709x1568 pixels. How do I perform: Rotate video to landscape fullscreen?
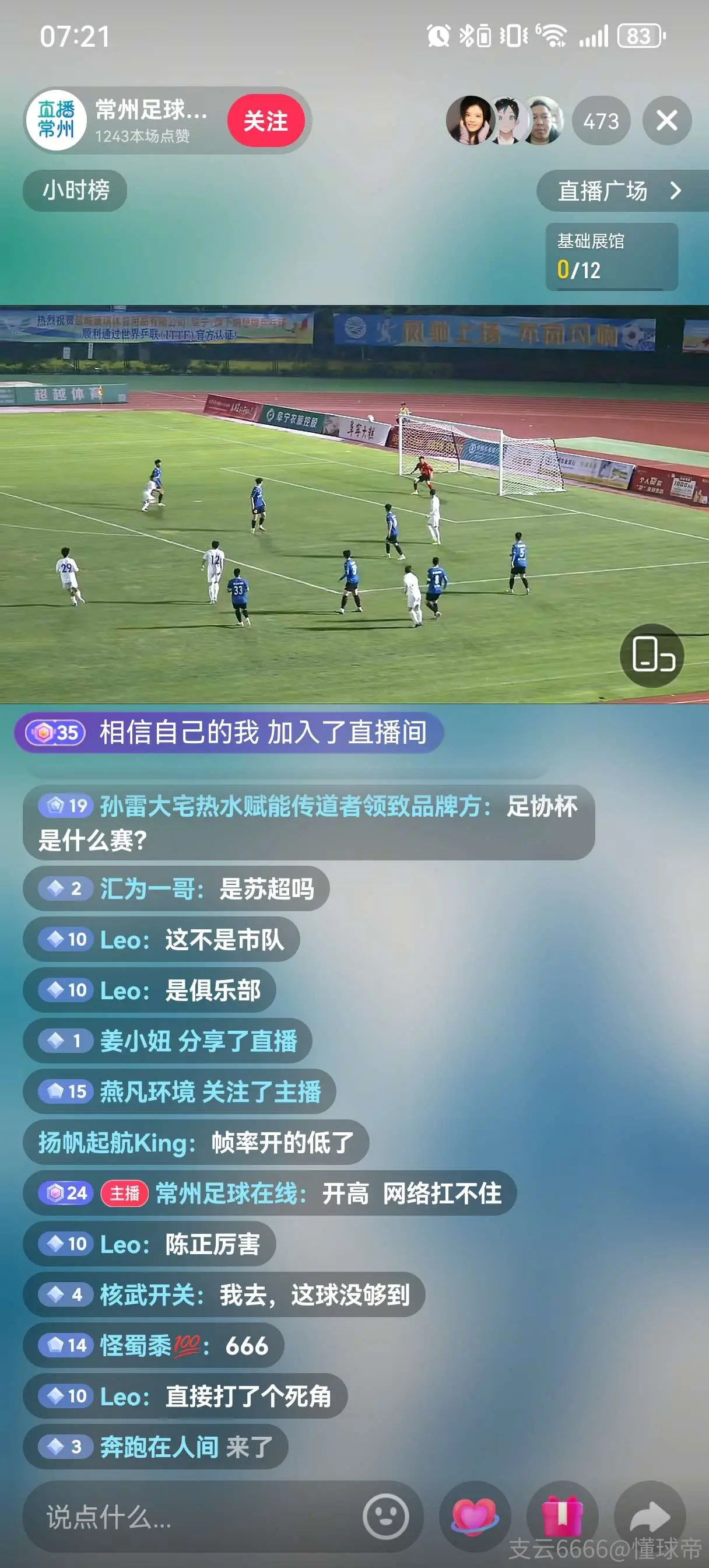[652, 655]
